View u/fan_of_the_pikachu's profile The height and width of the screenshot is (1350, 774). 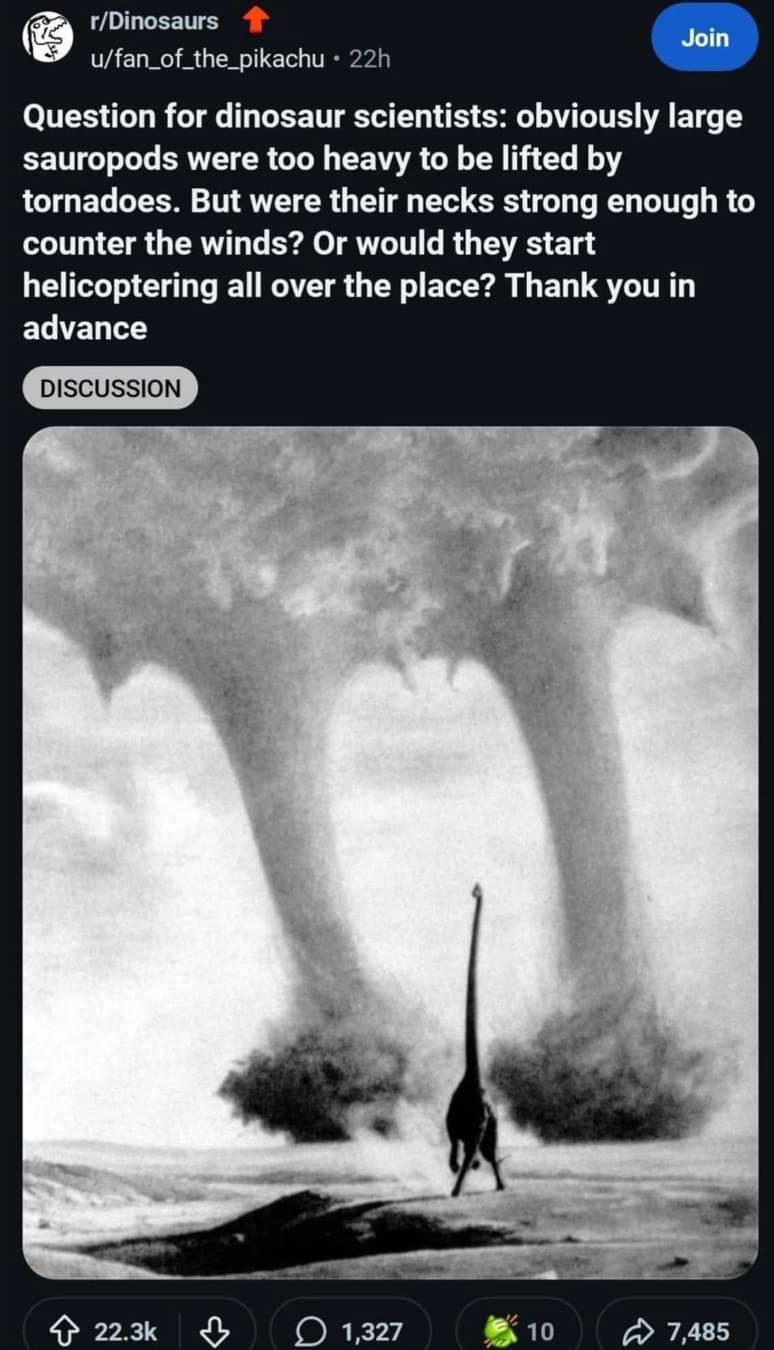click(208, 59)
